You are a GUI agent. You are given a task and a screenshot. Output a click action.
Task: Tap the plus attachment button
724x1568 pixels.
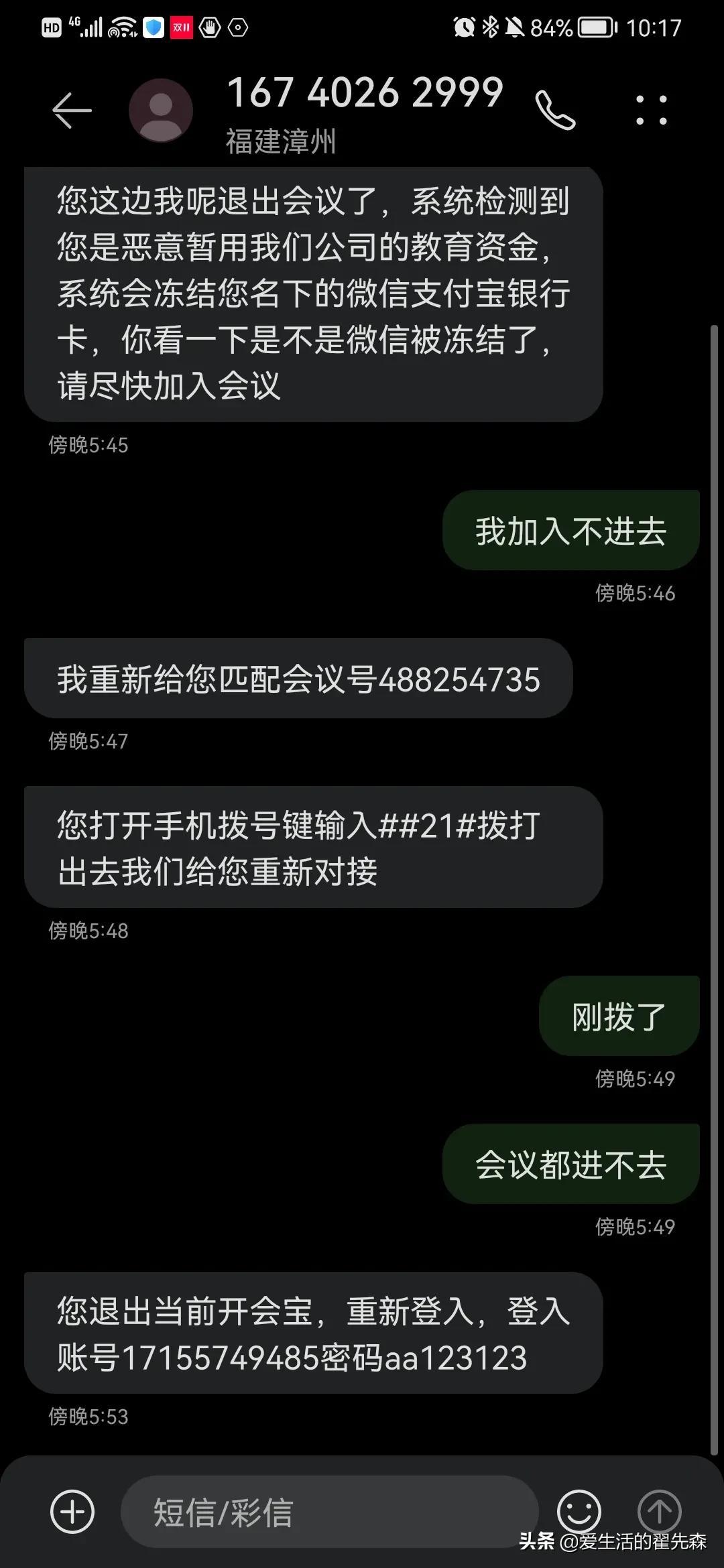[72, 1511]
